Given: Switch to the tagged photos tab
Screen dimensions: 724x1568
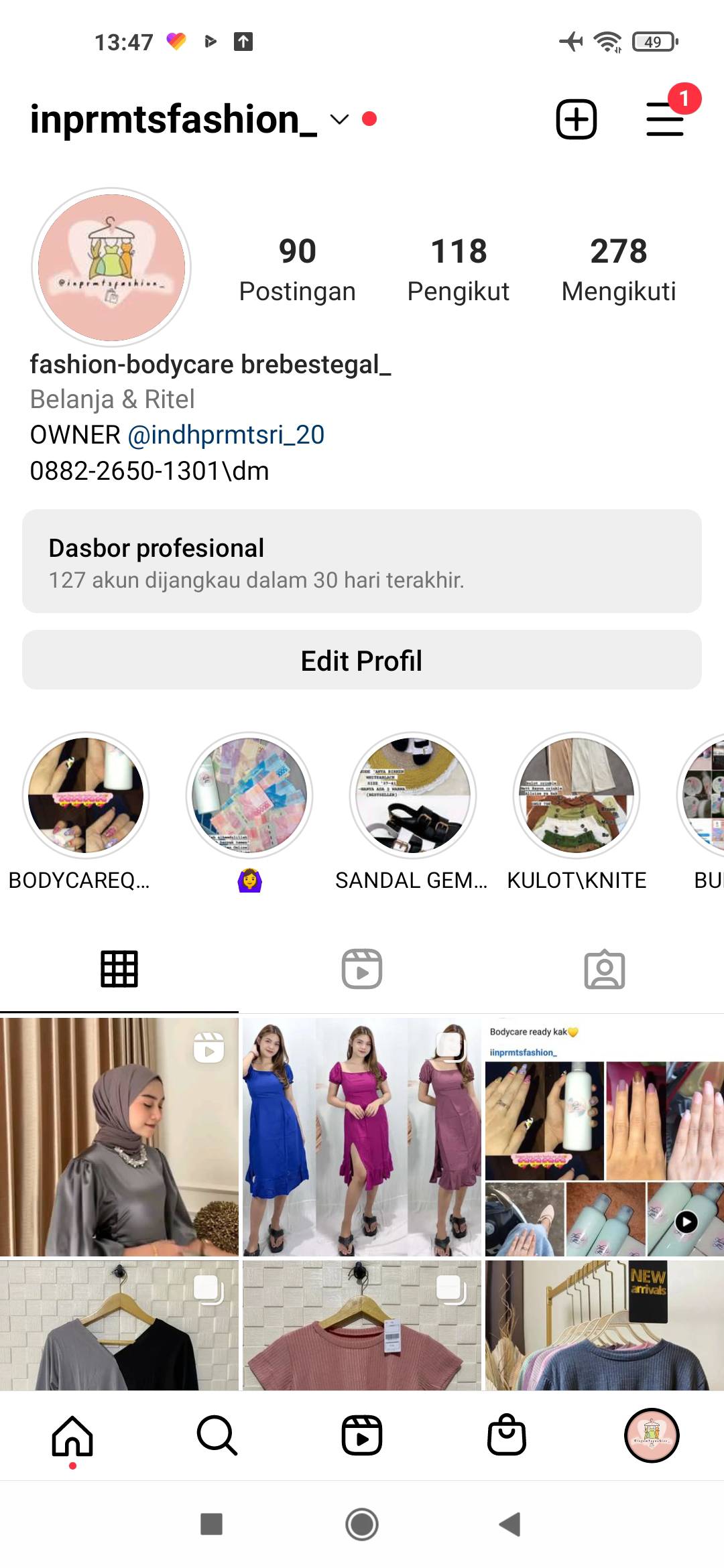Looking at the screenshot, I should coord(605,969).
